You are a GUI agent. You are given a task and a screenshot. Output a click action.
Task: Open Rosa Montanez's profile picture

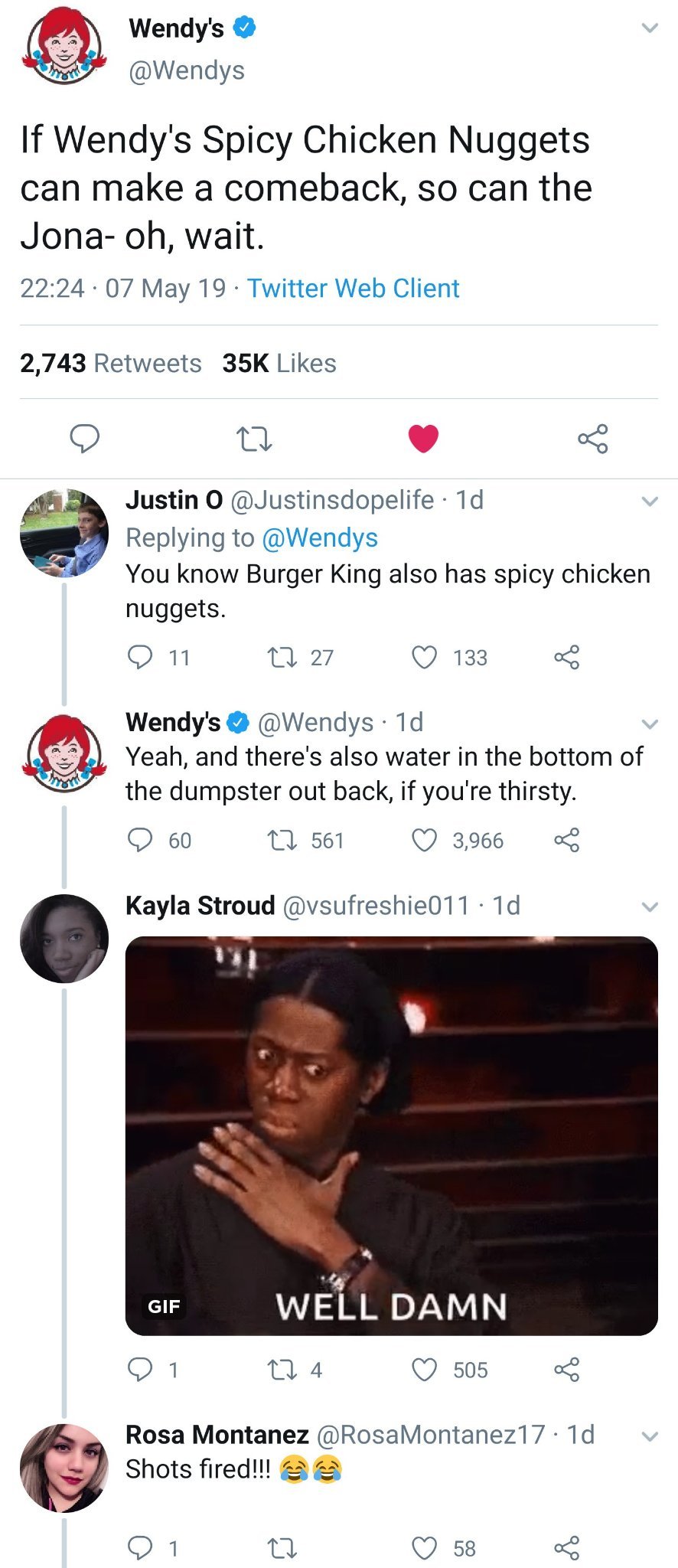64,1468
